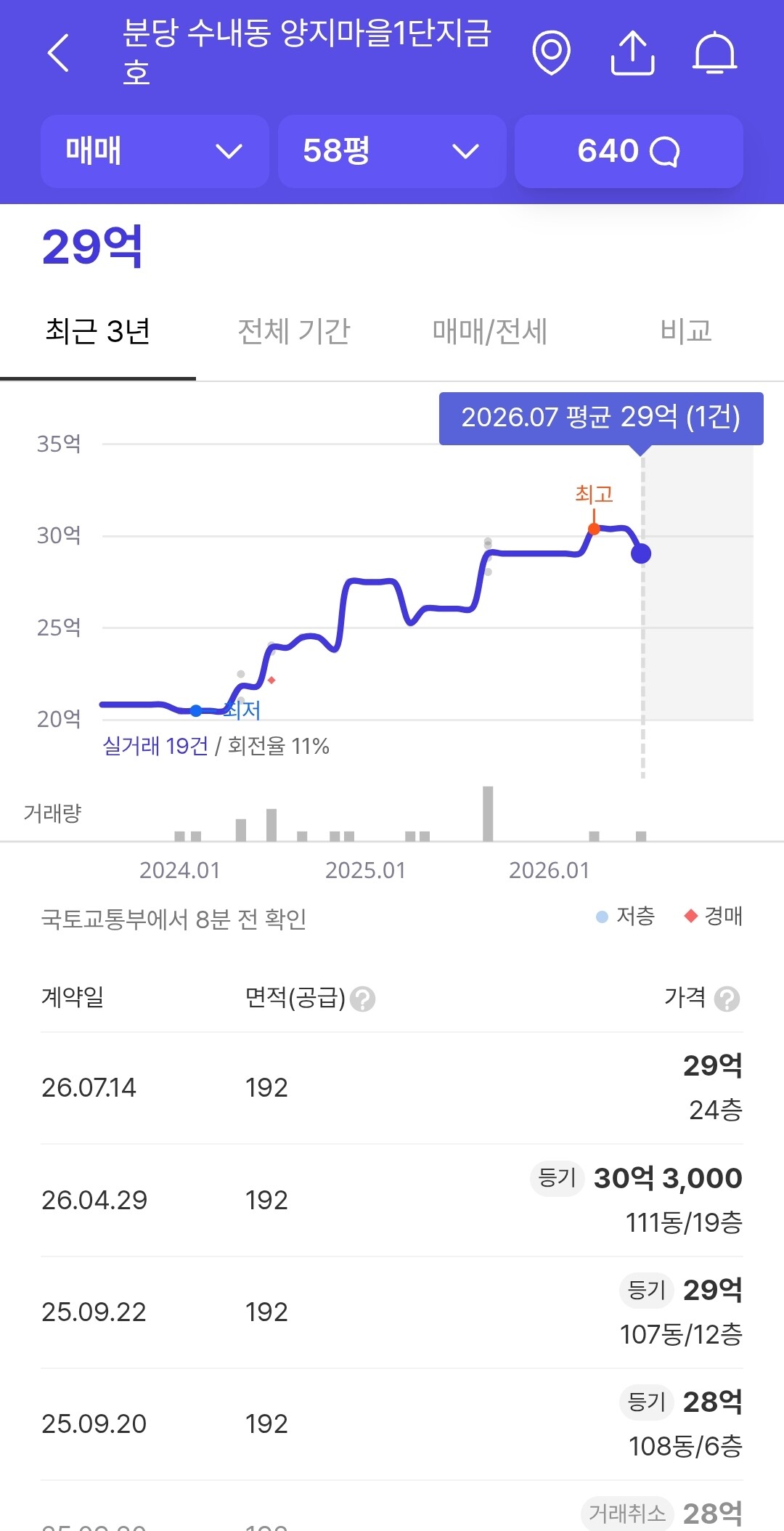Expand the 58평 size dropdown
The image size is (784, 1531).
click(392, 151)
